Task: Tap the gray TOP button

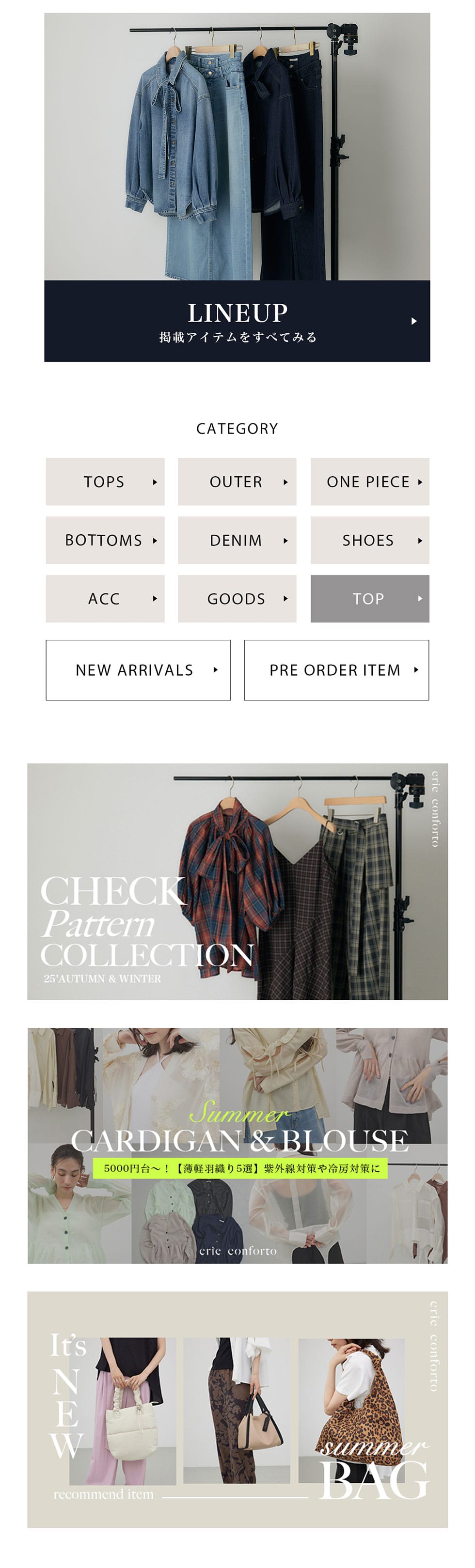Action: pyautogui.click(x=370, y=598)
